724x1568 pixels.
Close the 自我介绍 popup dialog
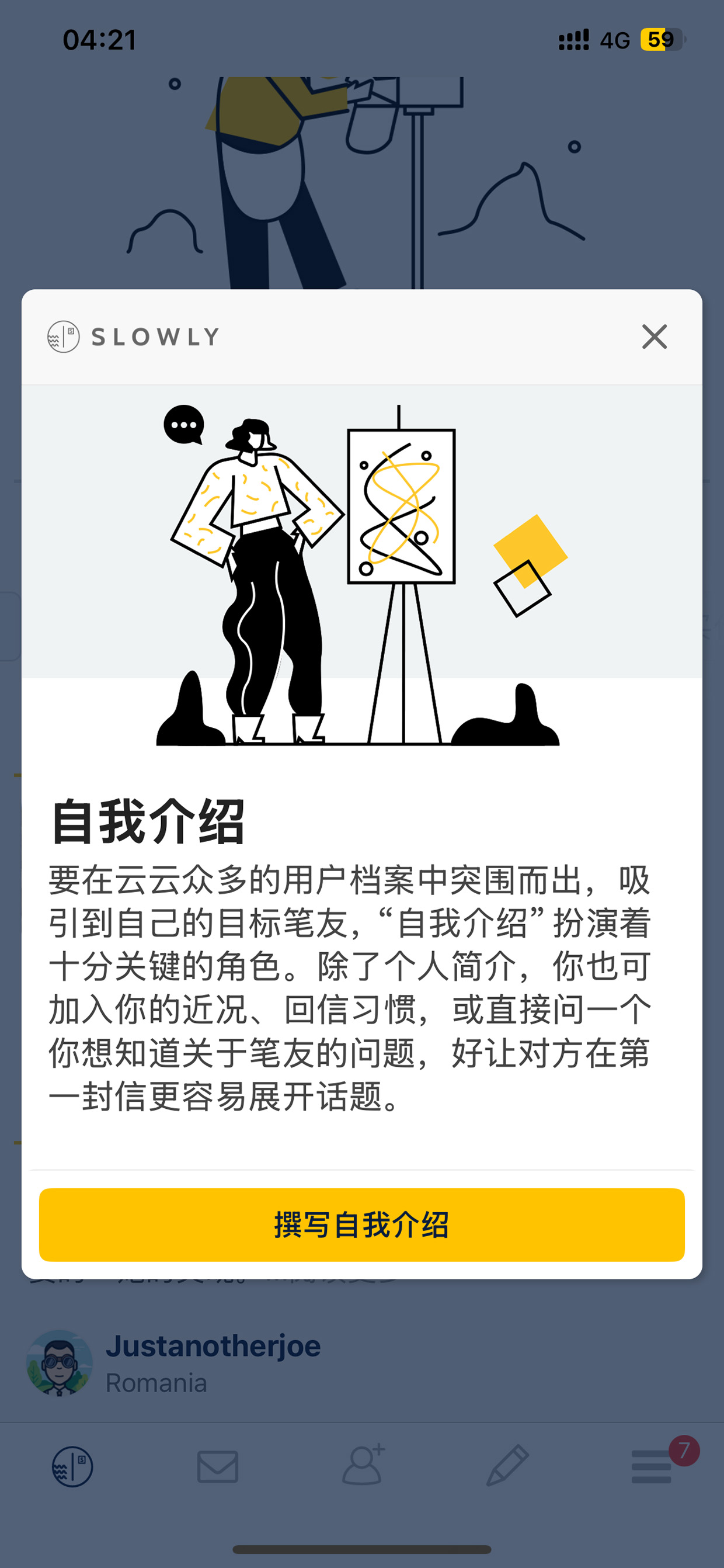[x=654, y=337]
